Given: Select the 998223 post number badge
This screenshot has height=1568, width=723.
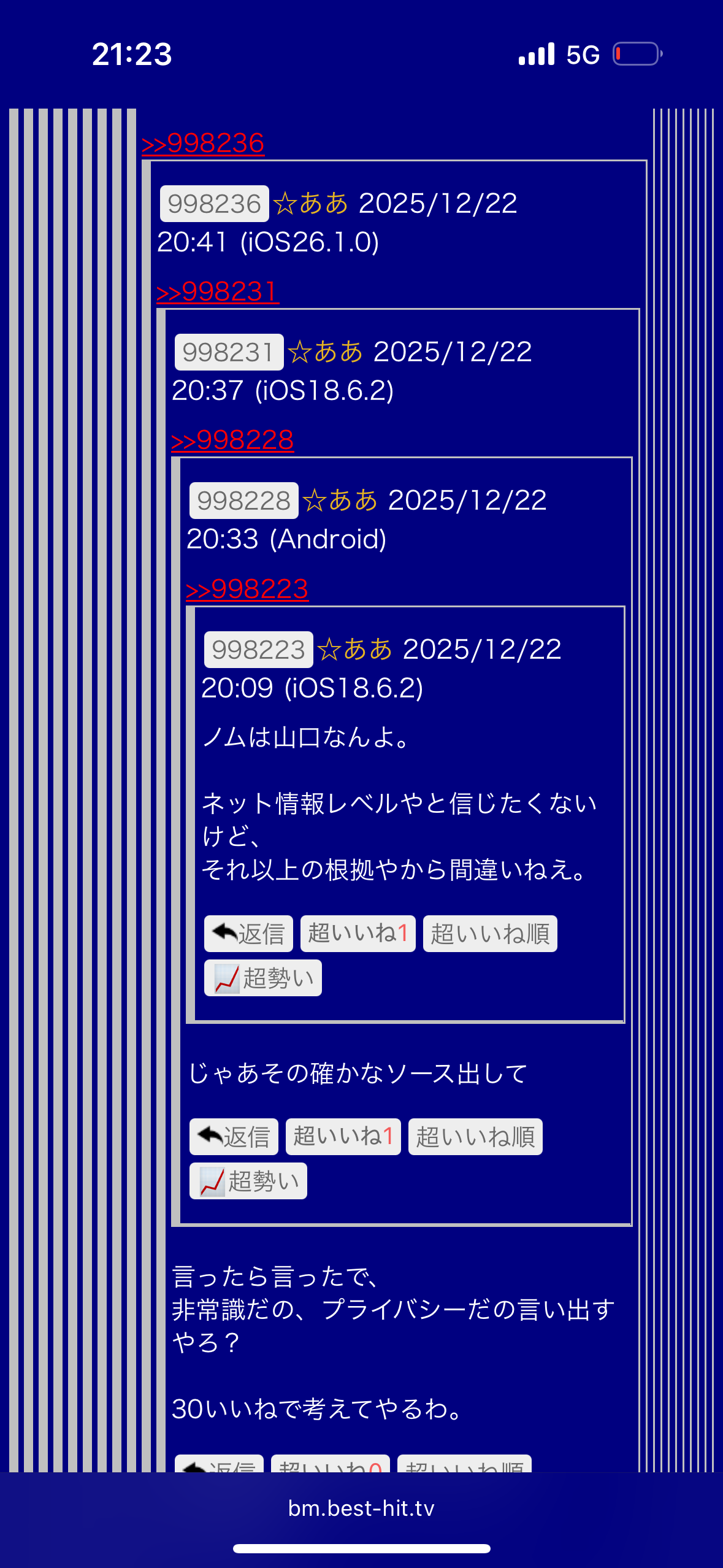Looking at the screenshot, I should [x=258, y=650].
